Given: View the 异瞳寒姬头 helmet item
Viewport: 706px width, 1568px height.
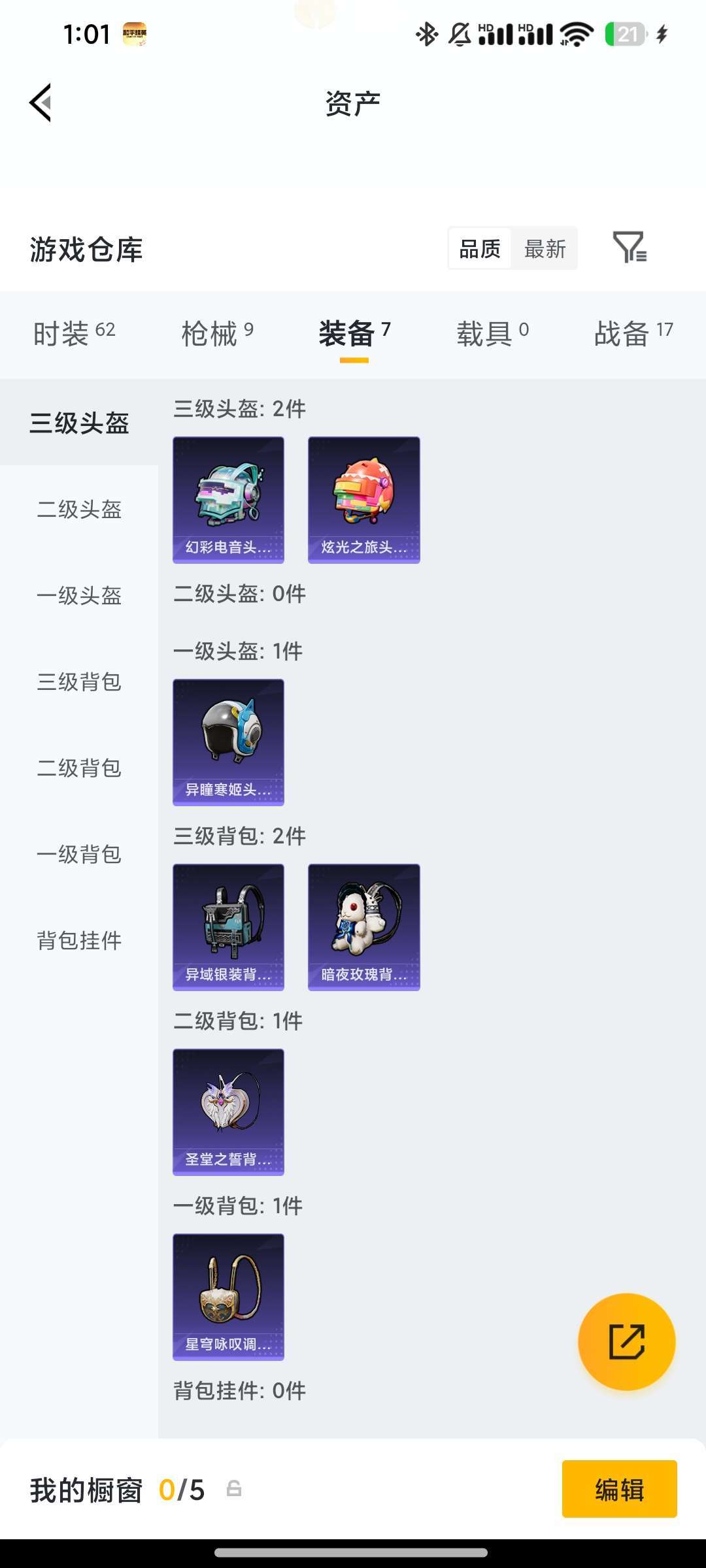Looking at the screenshot, I should 228,742.
